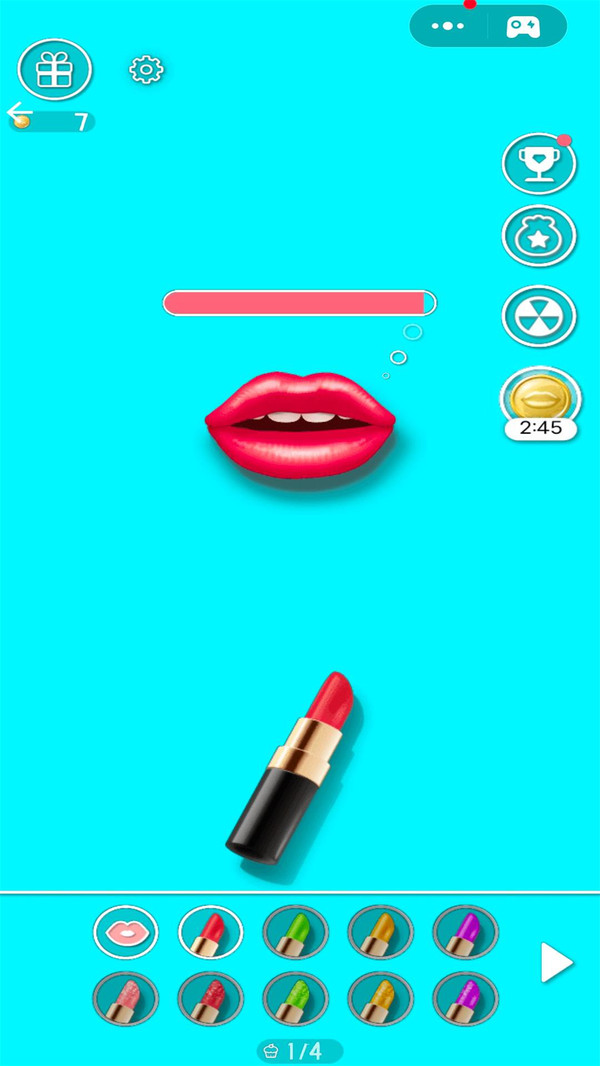The image size is (600, 1066).
Task: Open the three-dot mini program menu
Action: [448, 27]
